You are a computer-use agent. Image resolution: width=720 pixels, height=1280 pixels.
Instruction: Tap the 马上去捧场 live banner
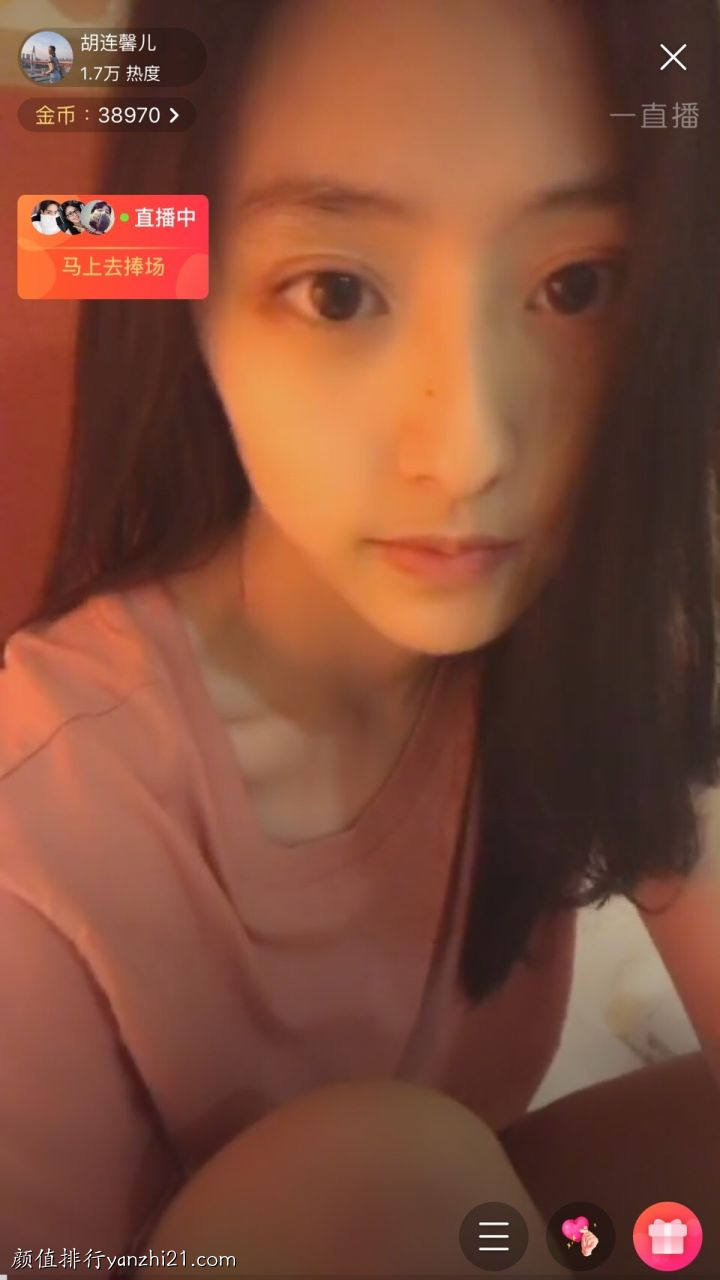click(x=113, y=247)
